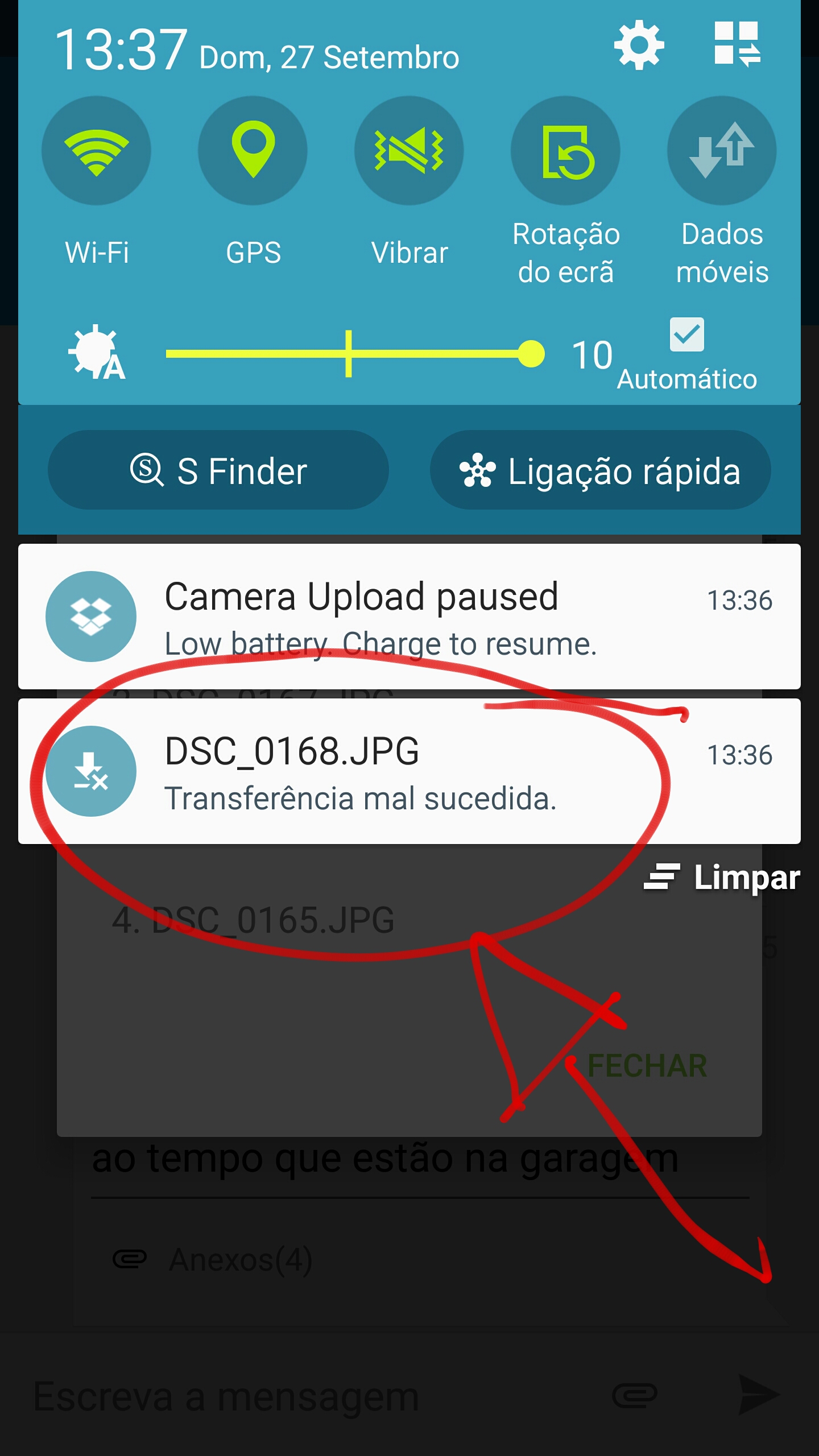This screenshot has height=1456, width=819.
Task: Open Ligação rápida
Action: [601, 470]
